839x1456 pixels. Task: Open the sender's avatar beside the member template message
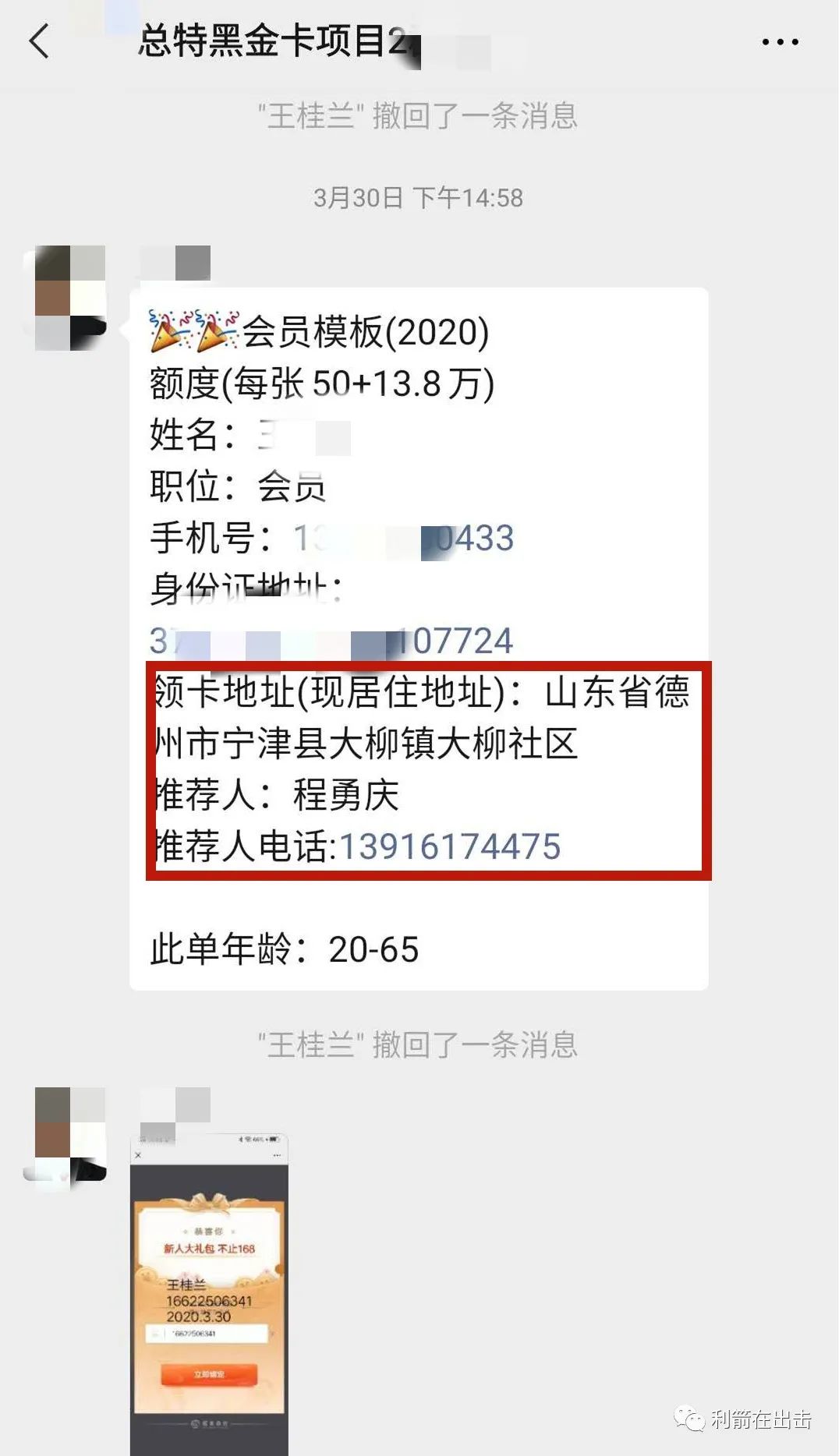click(x=70, y=298)
